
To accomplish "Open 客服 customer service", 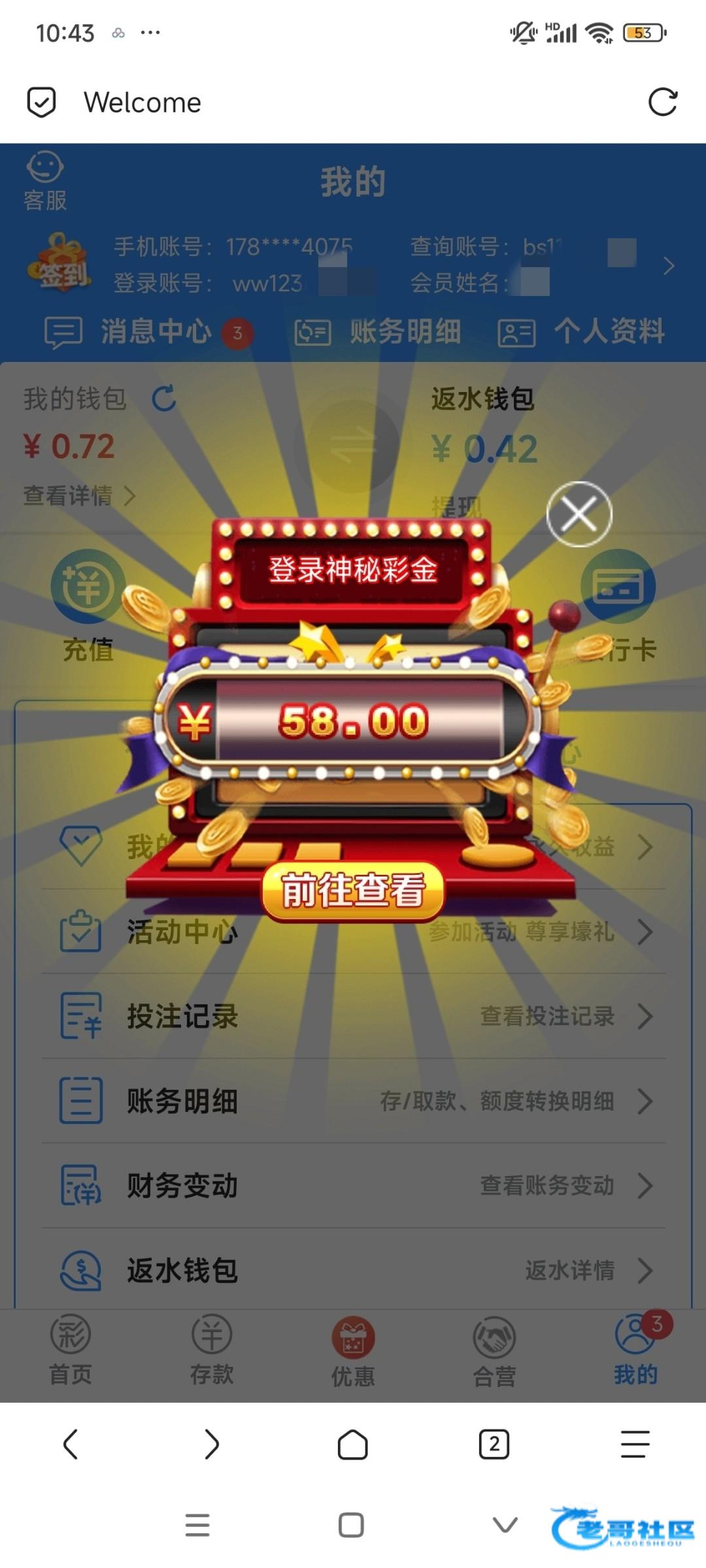I will (45, 182).
